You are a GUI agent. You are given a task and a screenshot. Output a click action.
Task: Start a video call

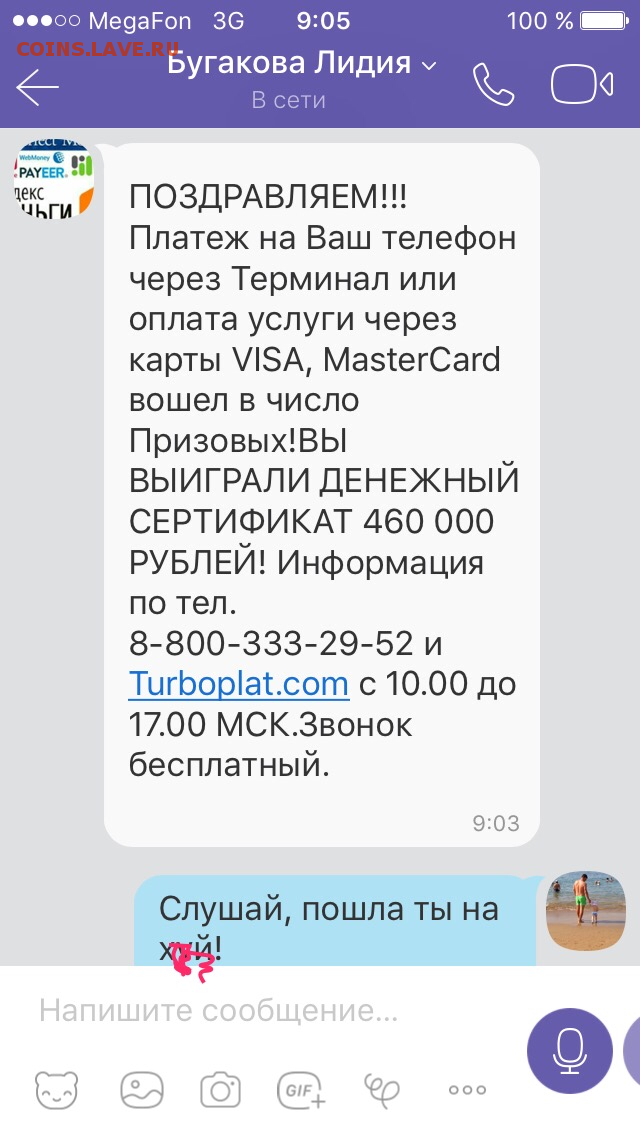click(582, 85)
